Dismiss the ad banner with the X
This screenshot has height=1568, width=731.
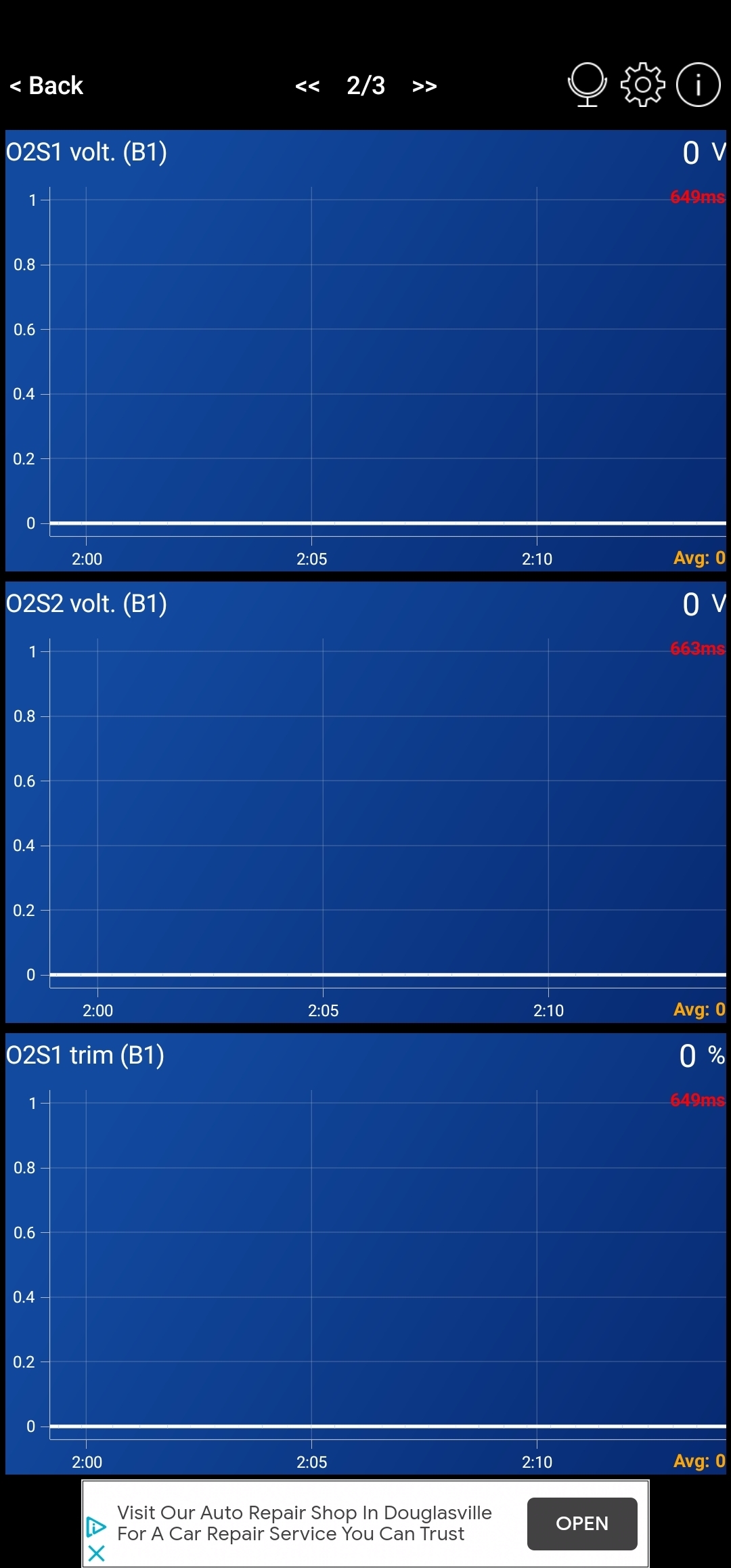tap(97, 1553)
